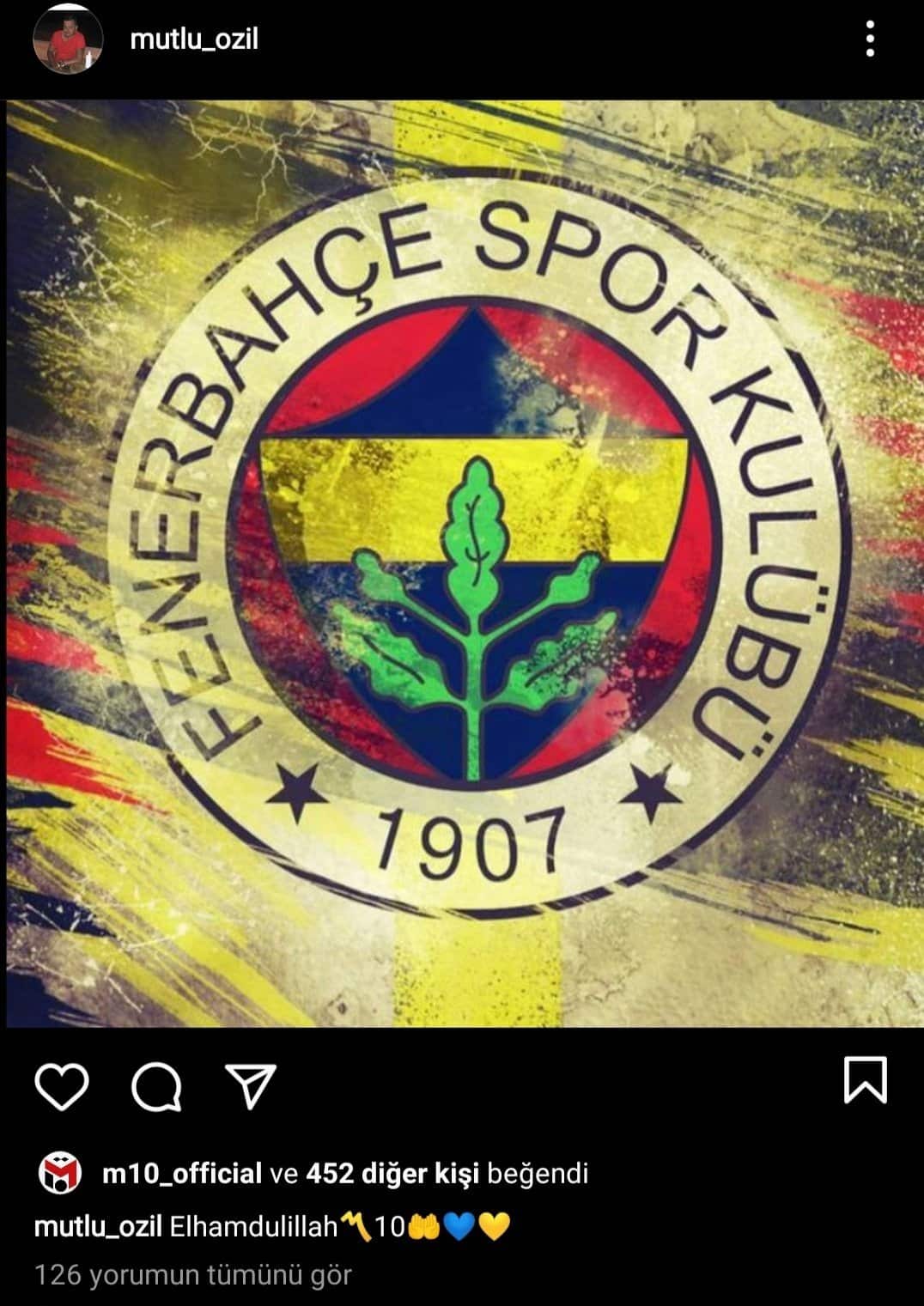Image resolution: width=924 pixels, height=1306 pixels.
Task: Like this post with the heart
Action: tap(62, 1086)
